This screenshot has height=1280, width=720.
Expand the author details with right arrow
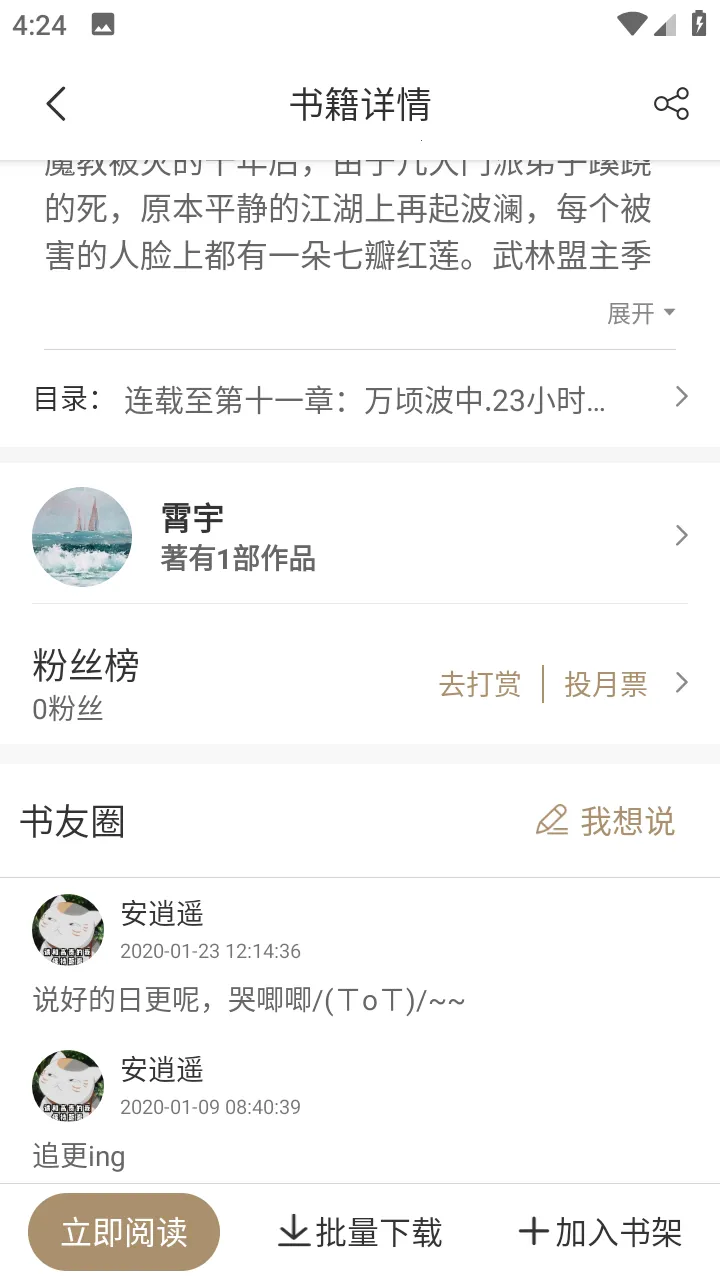pos(681,536)
